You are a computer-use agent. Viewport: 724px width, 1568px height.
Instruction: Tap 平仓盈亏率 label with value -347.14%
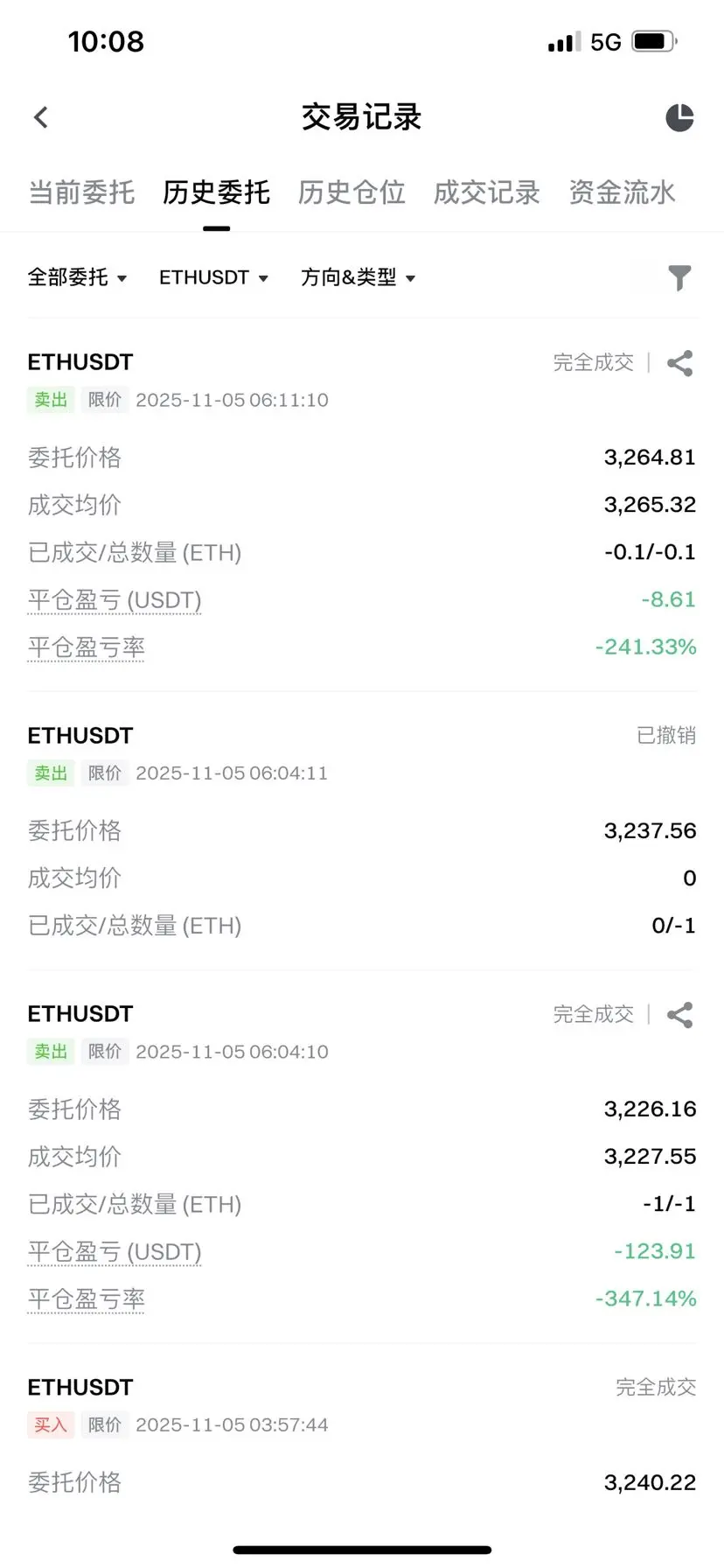pyautogui.click(x=86, y=1299)
